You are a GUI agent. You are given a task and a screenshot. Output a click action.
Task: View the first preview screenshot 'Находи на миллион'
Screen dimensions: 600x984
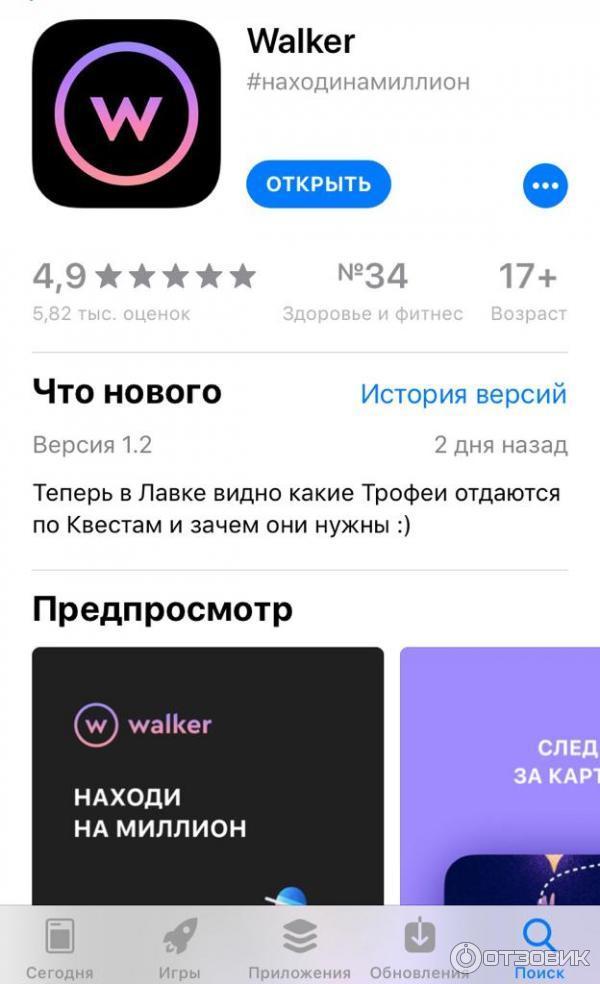coord(208,775)
